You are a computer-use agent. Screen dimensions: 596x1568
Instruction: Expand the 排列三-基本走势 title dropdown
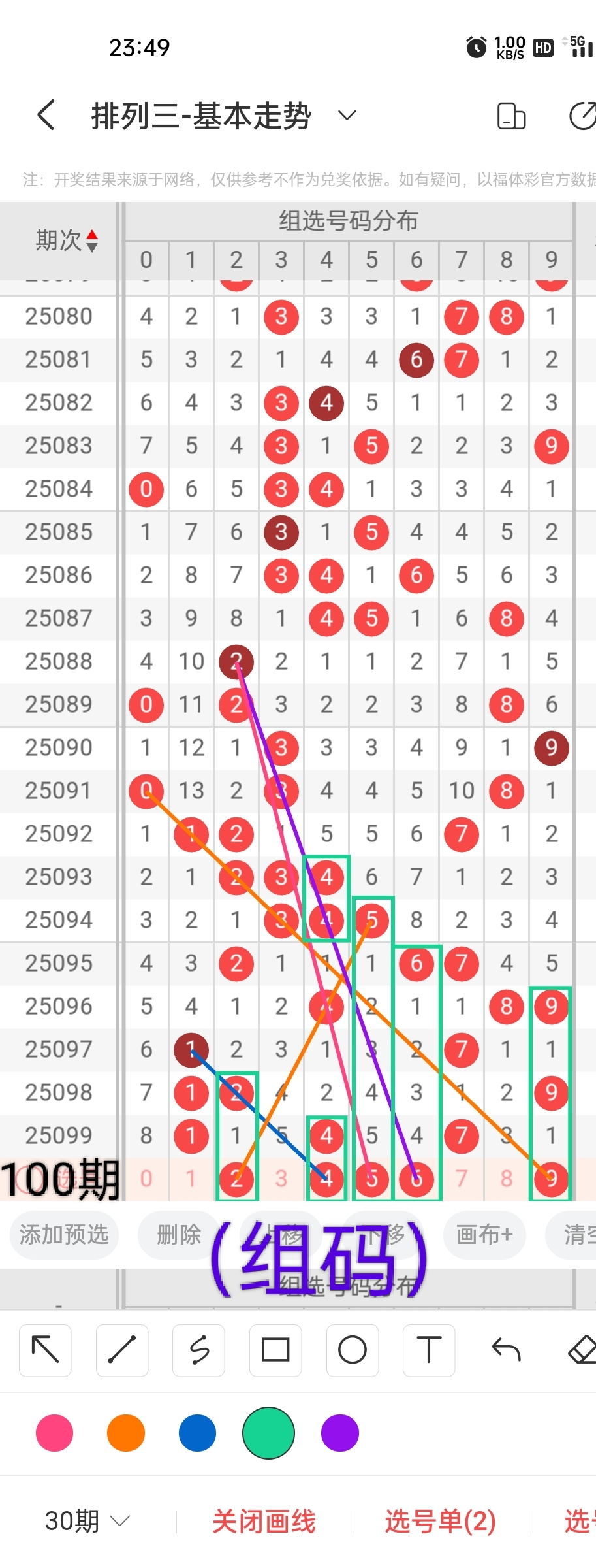pyautogui.click(x=347, y=116)
